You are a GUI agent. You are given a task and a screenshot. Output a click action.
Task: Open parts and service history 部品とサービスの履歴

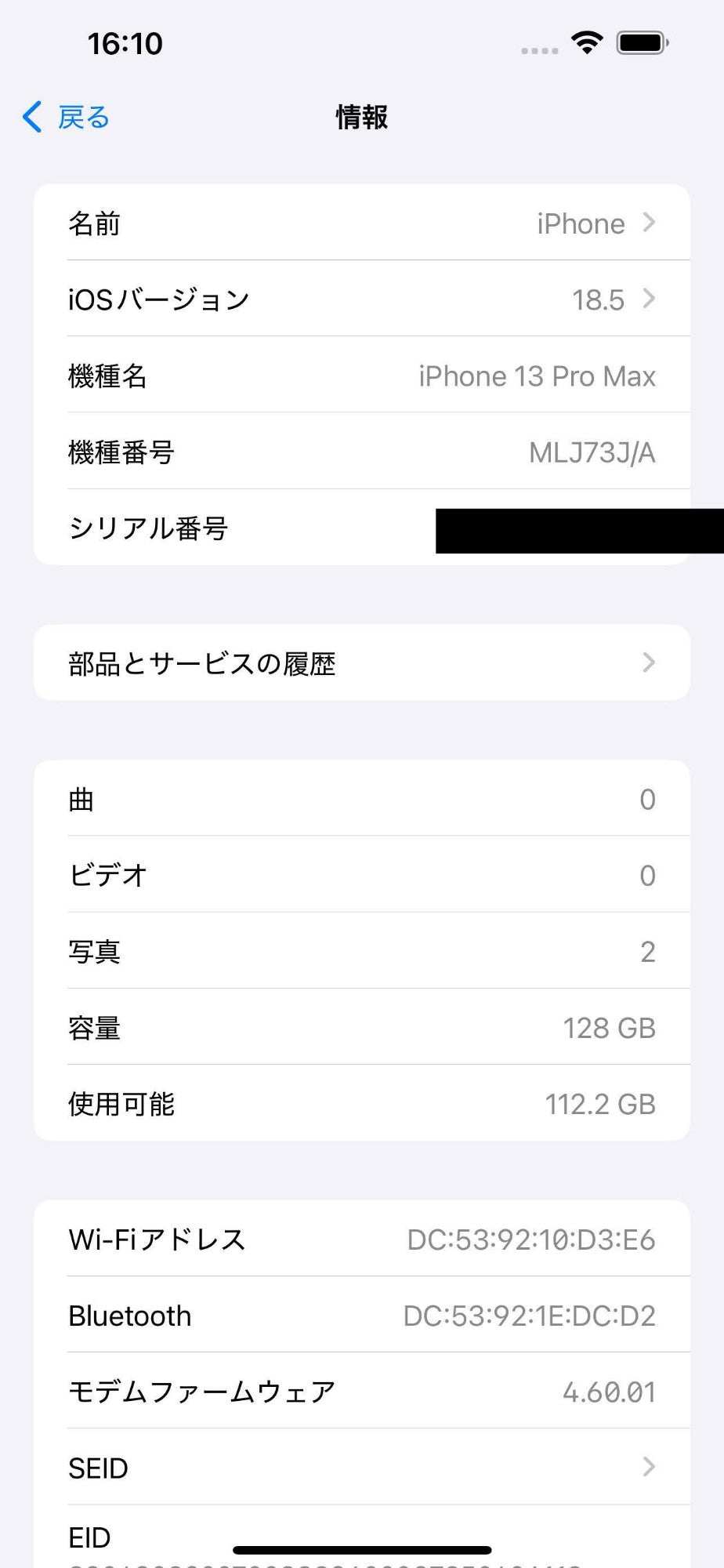(360, 662)
